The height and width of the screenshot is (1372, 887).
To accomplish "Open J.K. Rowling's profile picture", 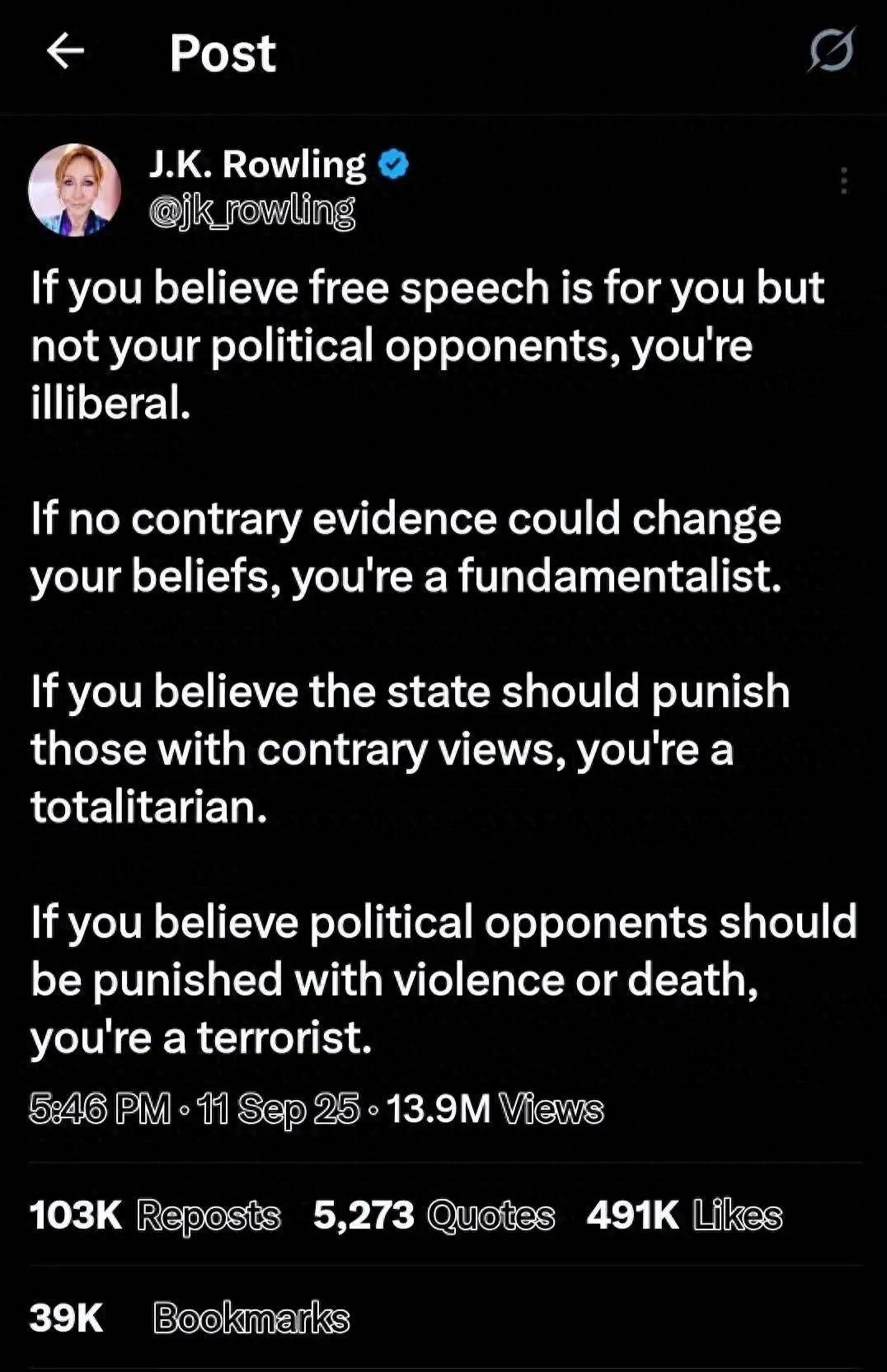I will 75,190.
